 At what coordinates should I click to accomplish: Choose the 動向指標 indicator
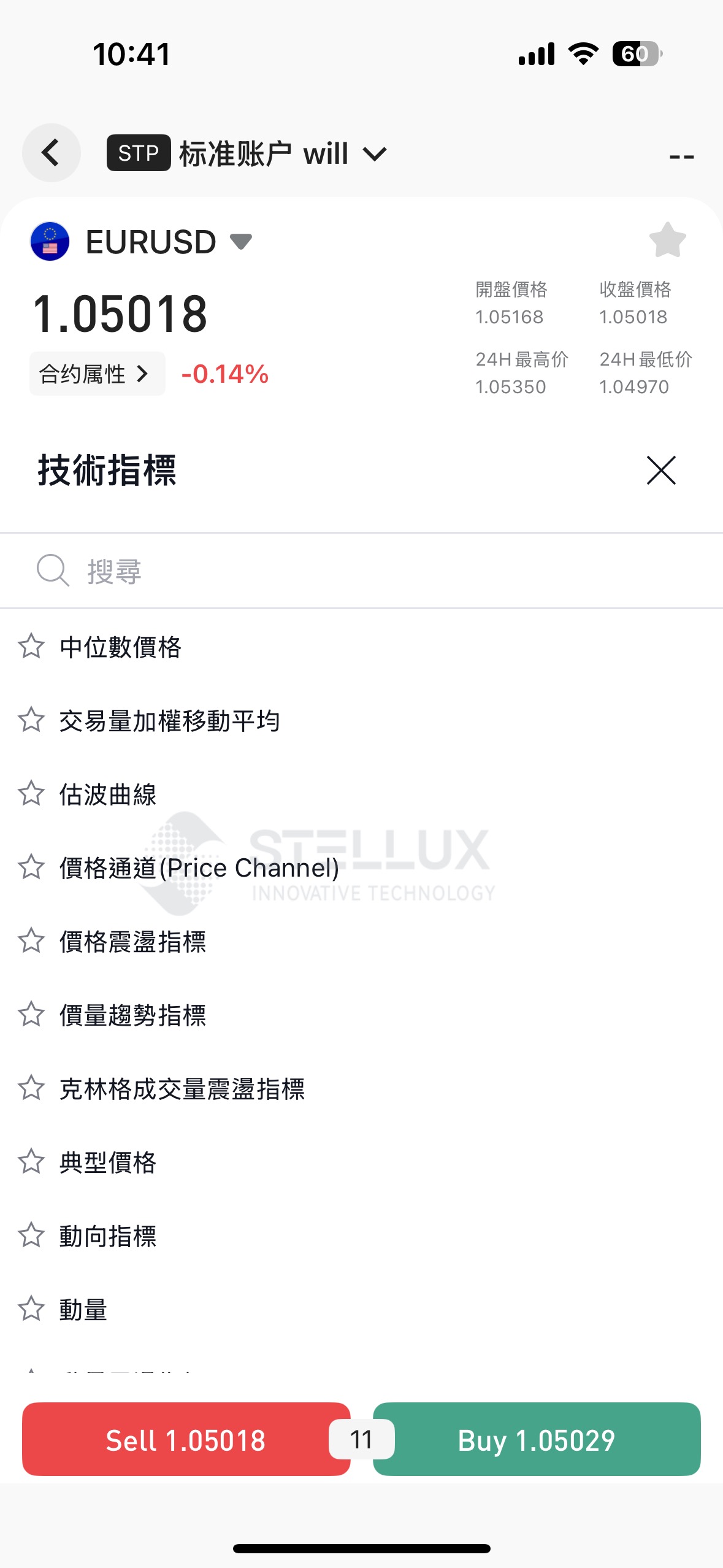(x=361, y=1236)
